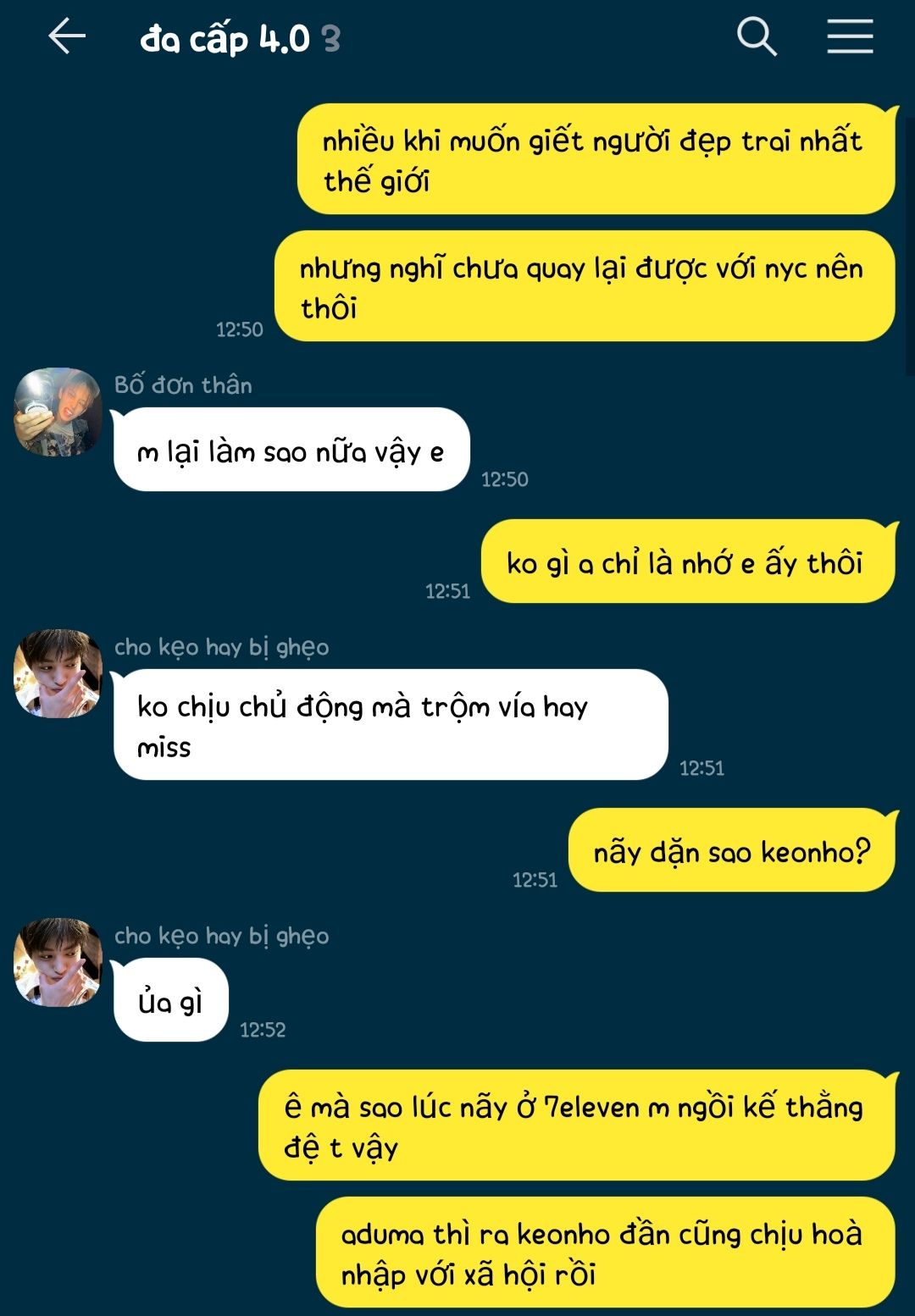Tap the avatar beside the "ko chịu chủ động" message
This screenshot has width=915, height=1316.
58,674
